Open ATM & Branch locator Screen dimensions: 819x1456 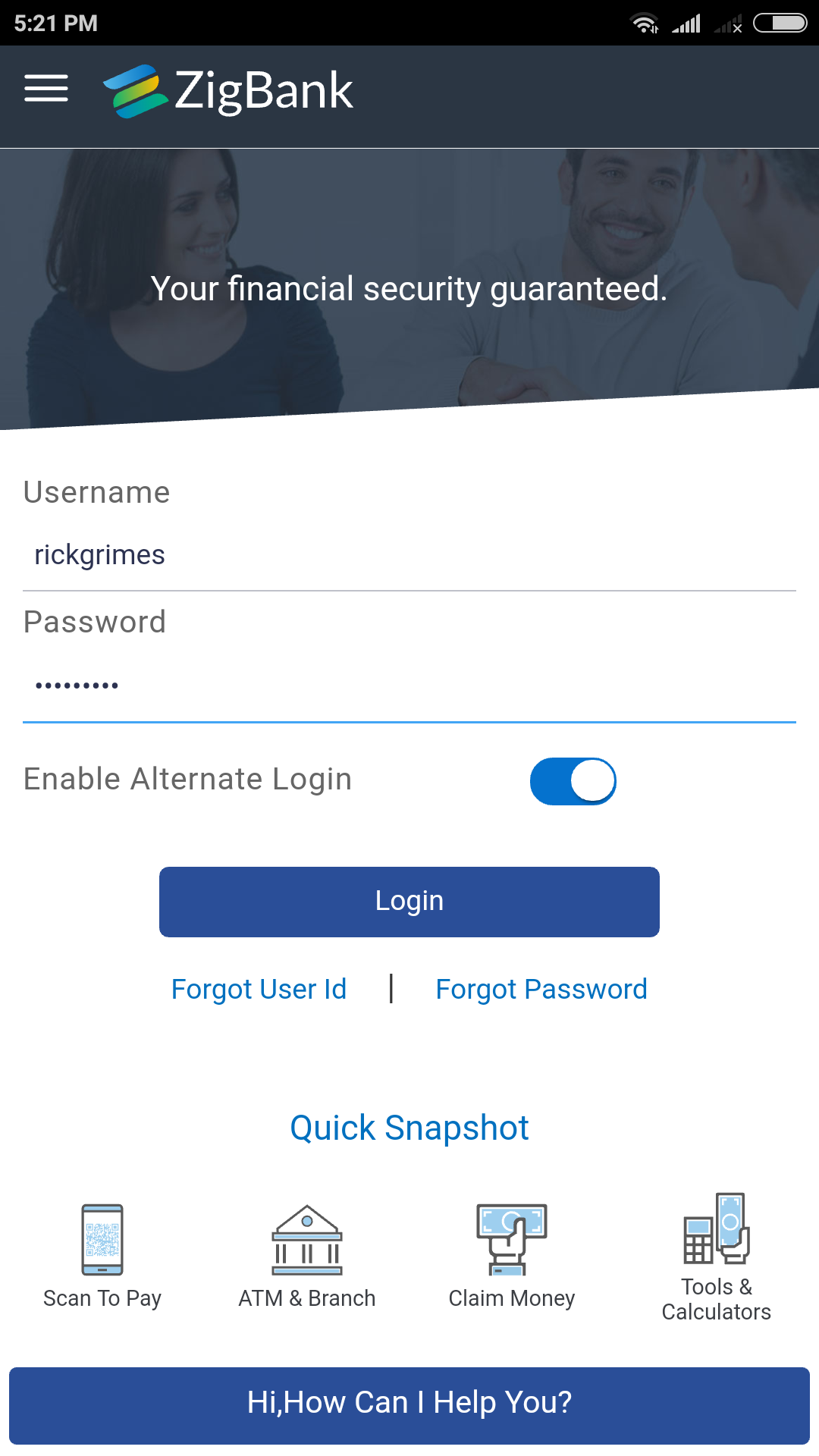point(307,1256)
